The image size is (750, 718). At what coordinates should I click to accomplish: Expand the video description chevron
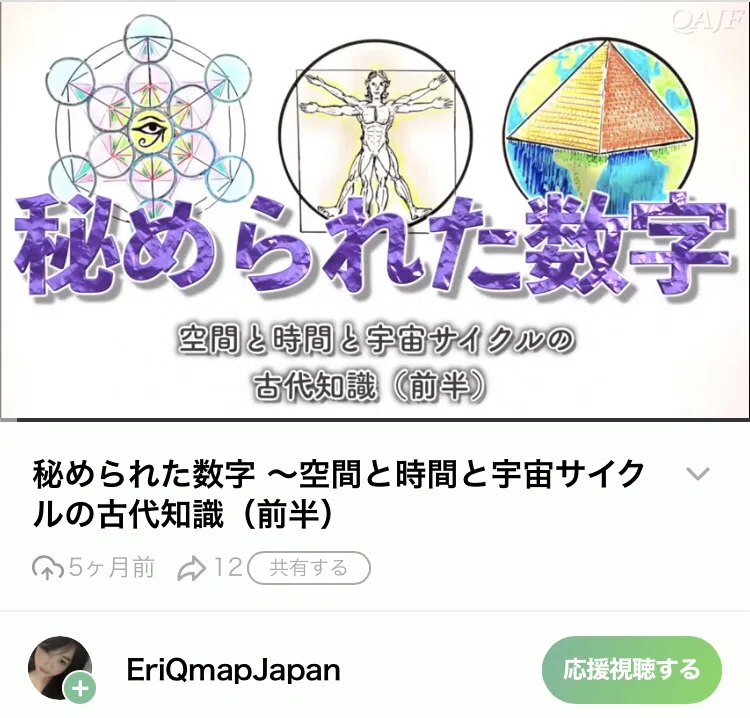tap(698, 474)
